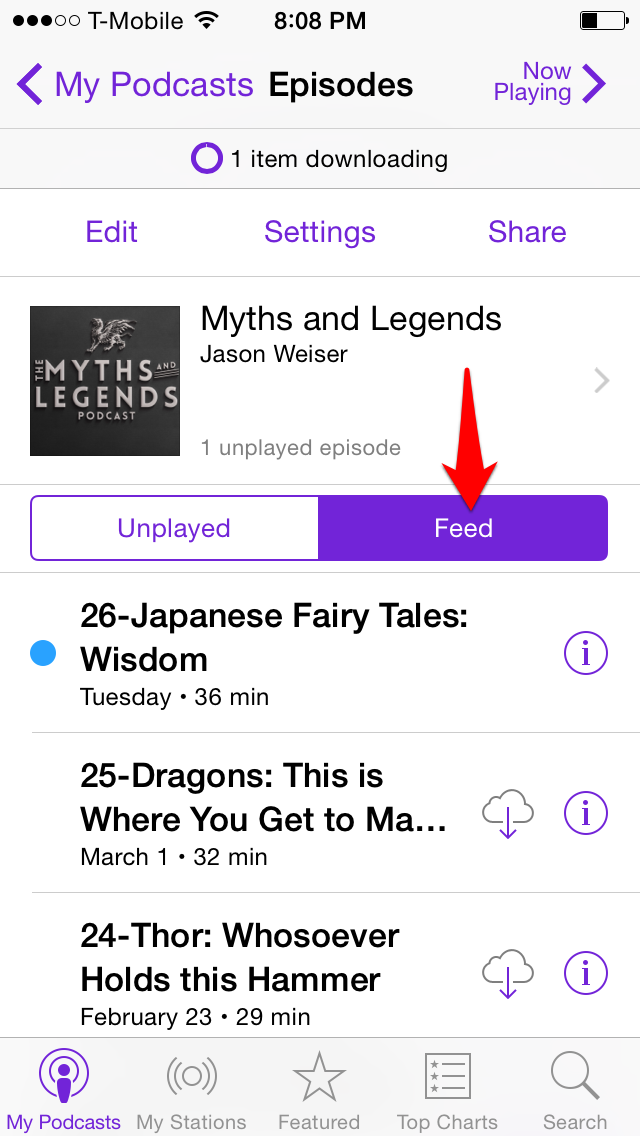The image size is (640, 1136).
Task: Select the Feed segment
Action: click(x=463, y=528)
